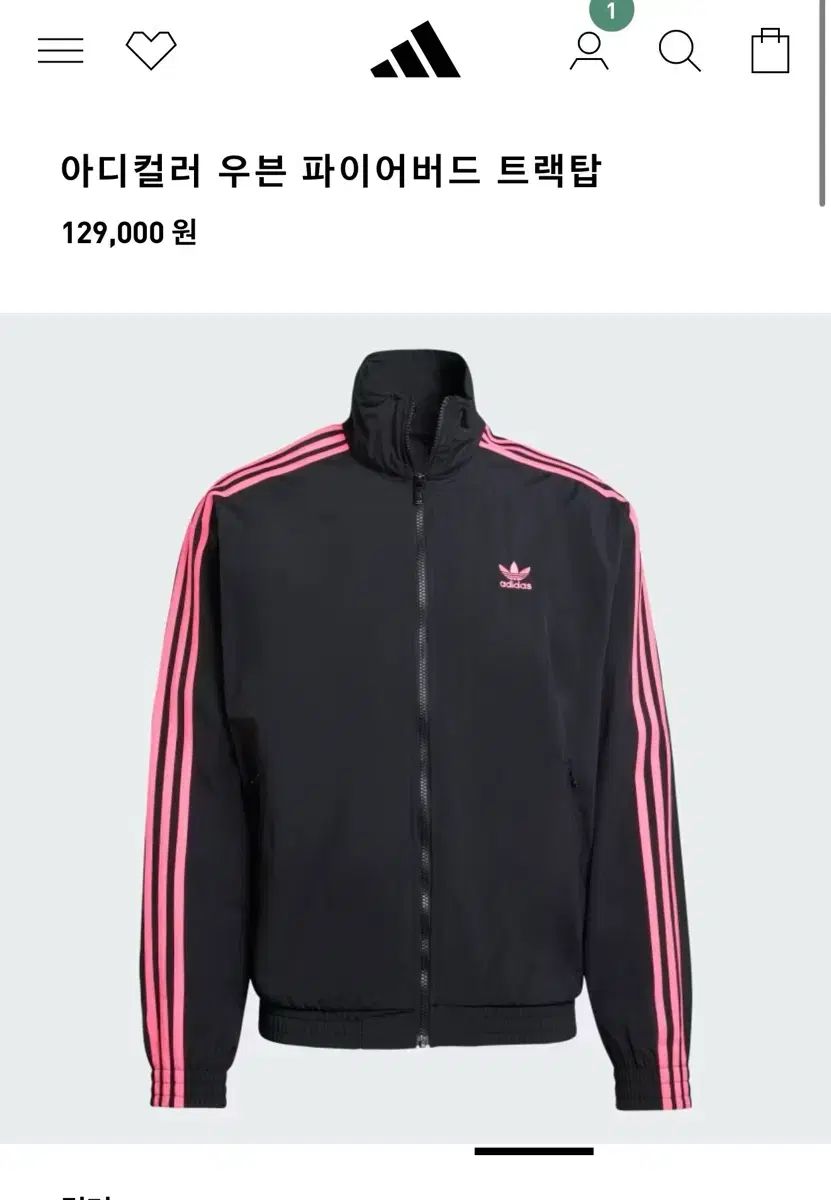This screenshot has height=1200, width=831.
Task: Go to adidas home via logo
Action: (415, 50)
